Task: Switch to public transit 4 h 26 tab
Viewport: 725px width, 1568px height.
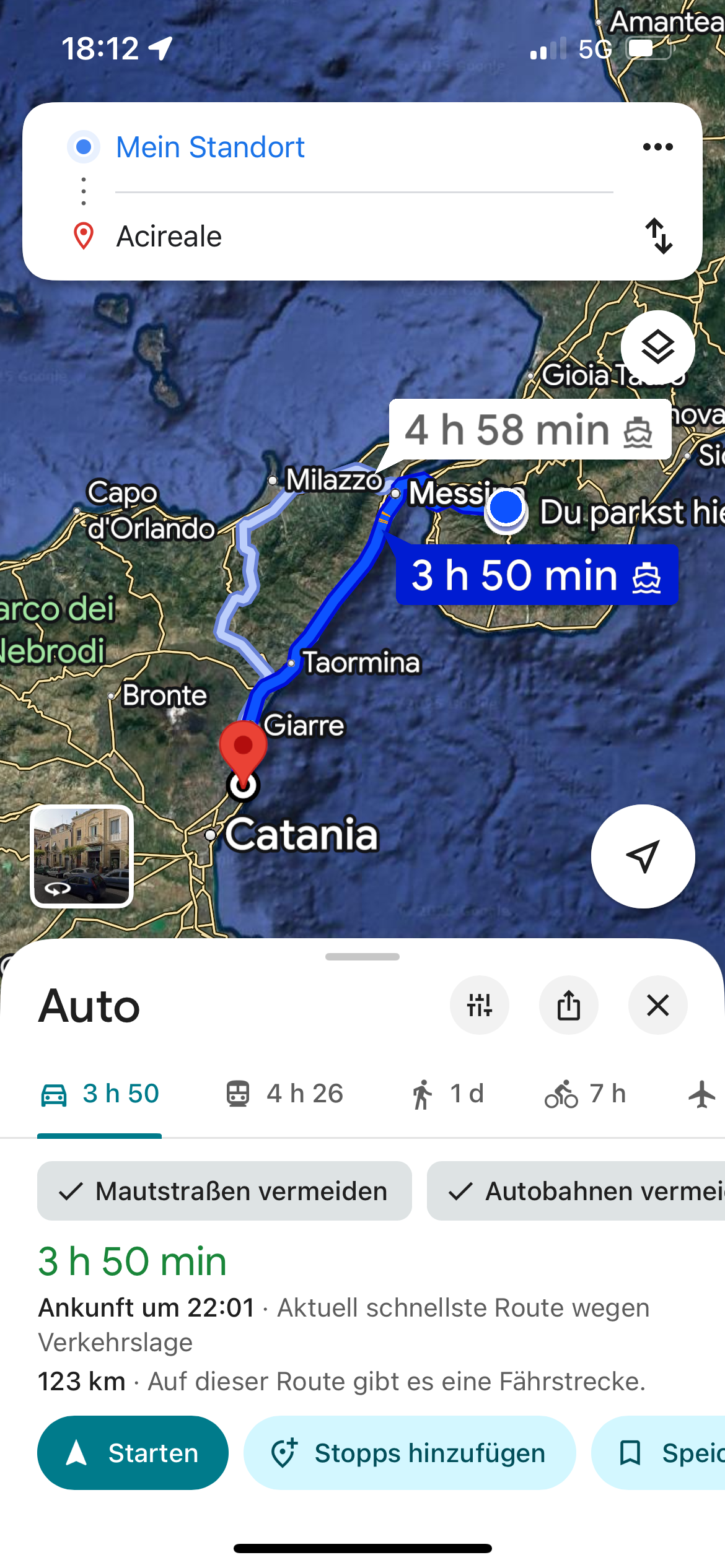Action: coord(285,1094)
